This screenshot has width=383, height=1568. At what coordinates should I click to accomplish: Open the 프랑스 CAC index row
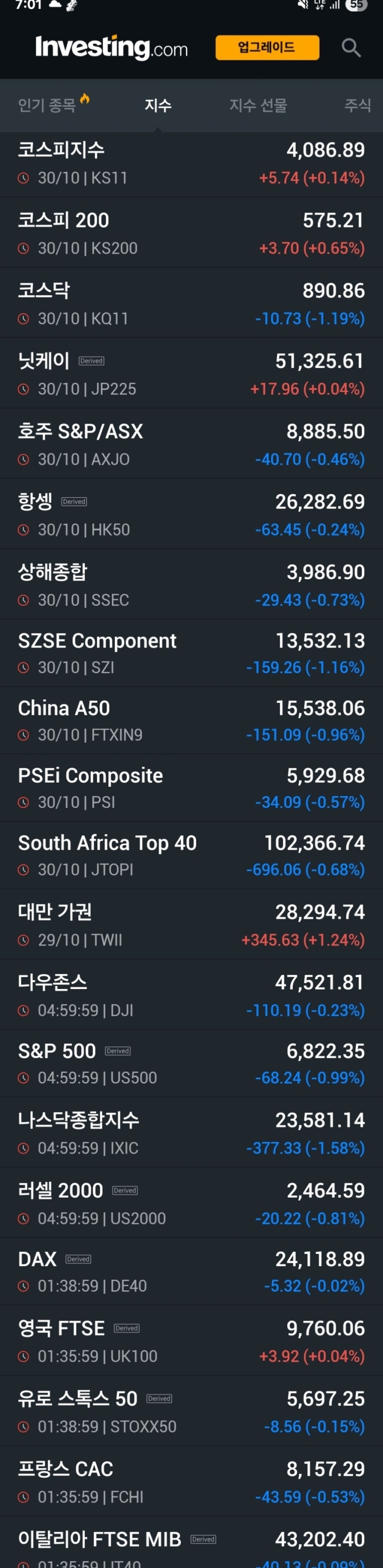point(191,1482)
